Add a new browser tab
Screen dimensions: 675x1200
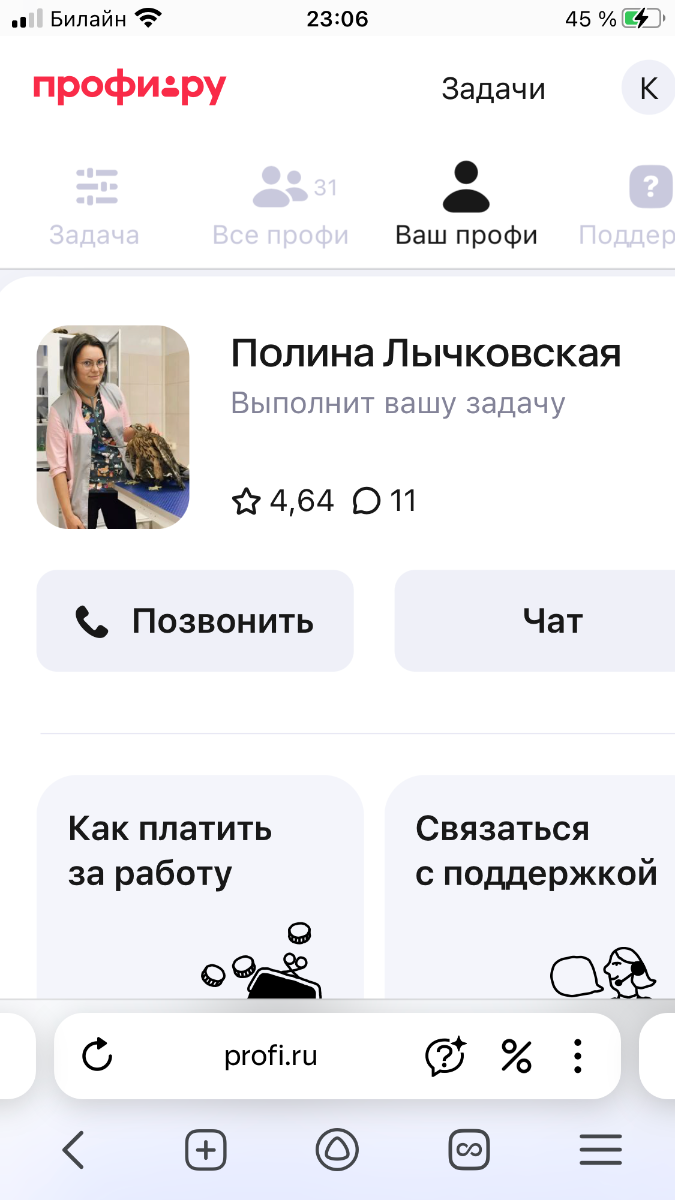tap(206, 1151)
